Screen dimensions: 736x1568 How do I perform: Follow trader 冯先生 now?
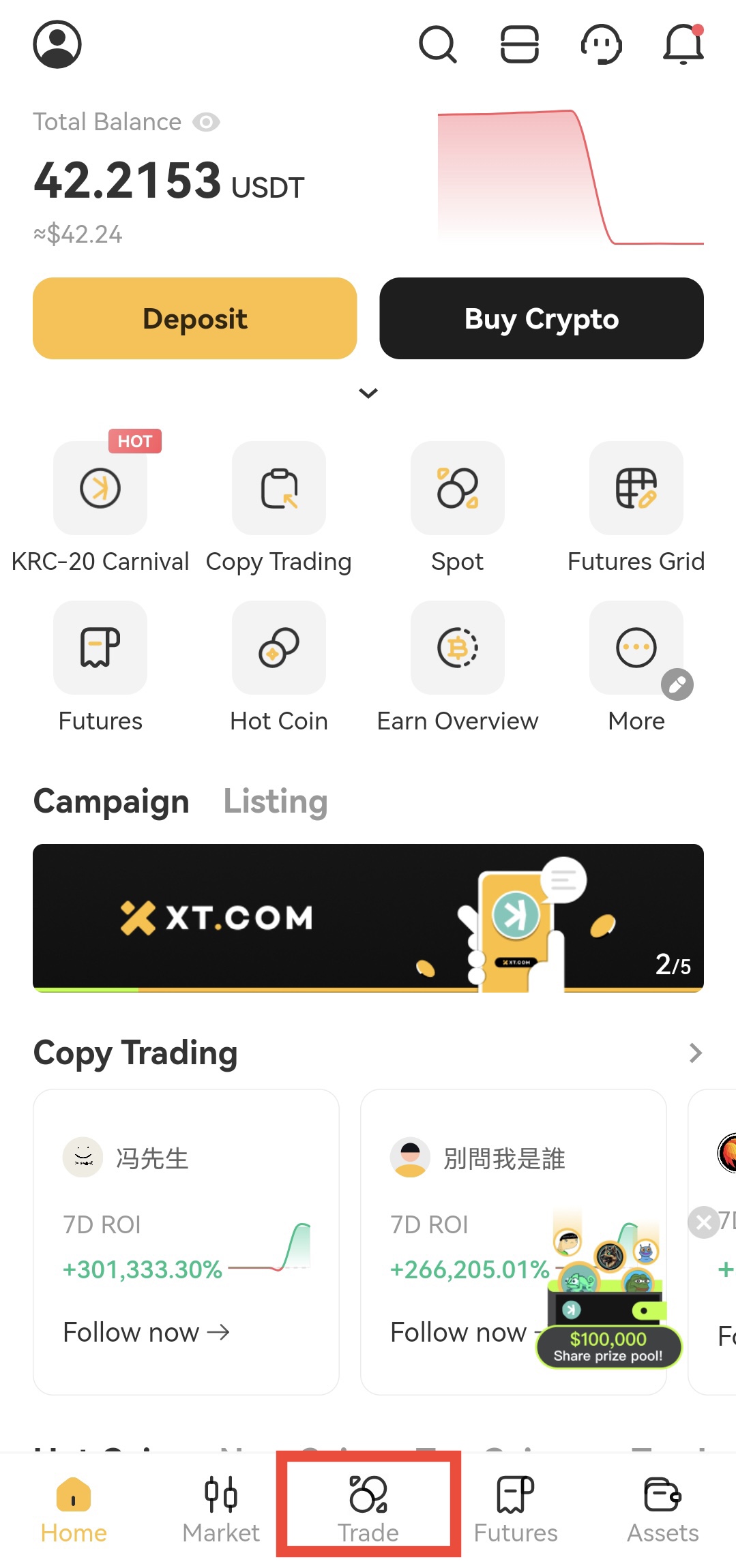[146, 1332]
